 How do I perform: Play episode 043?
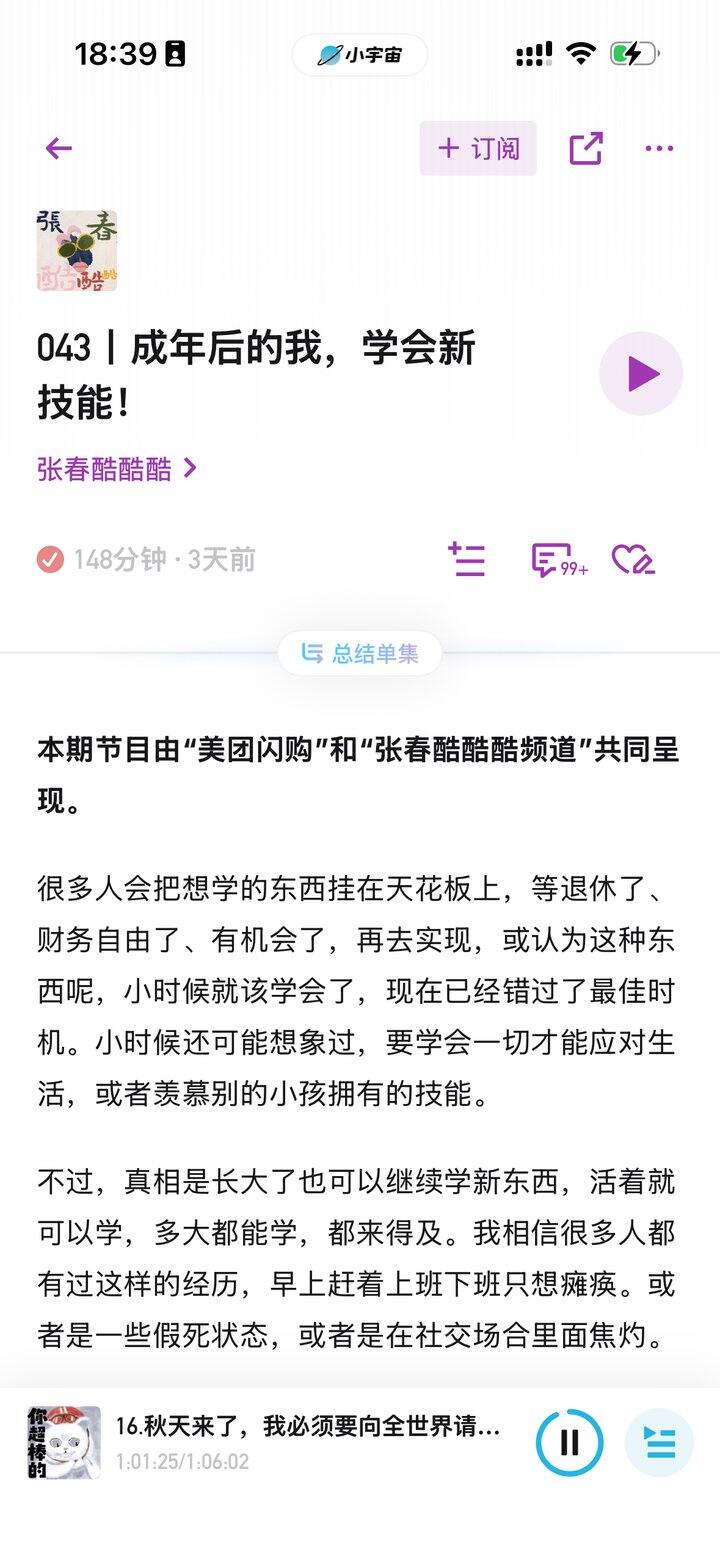pyautogui.click(x=640, y=374)
